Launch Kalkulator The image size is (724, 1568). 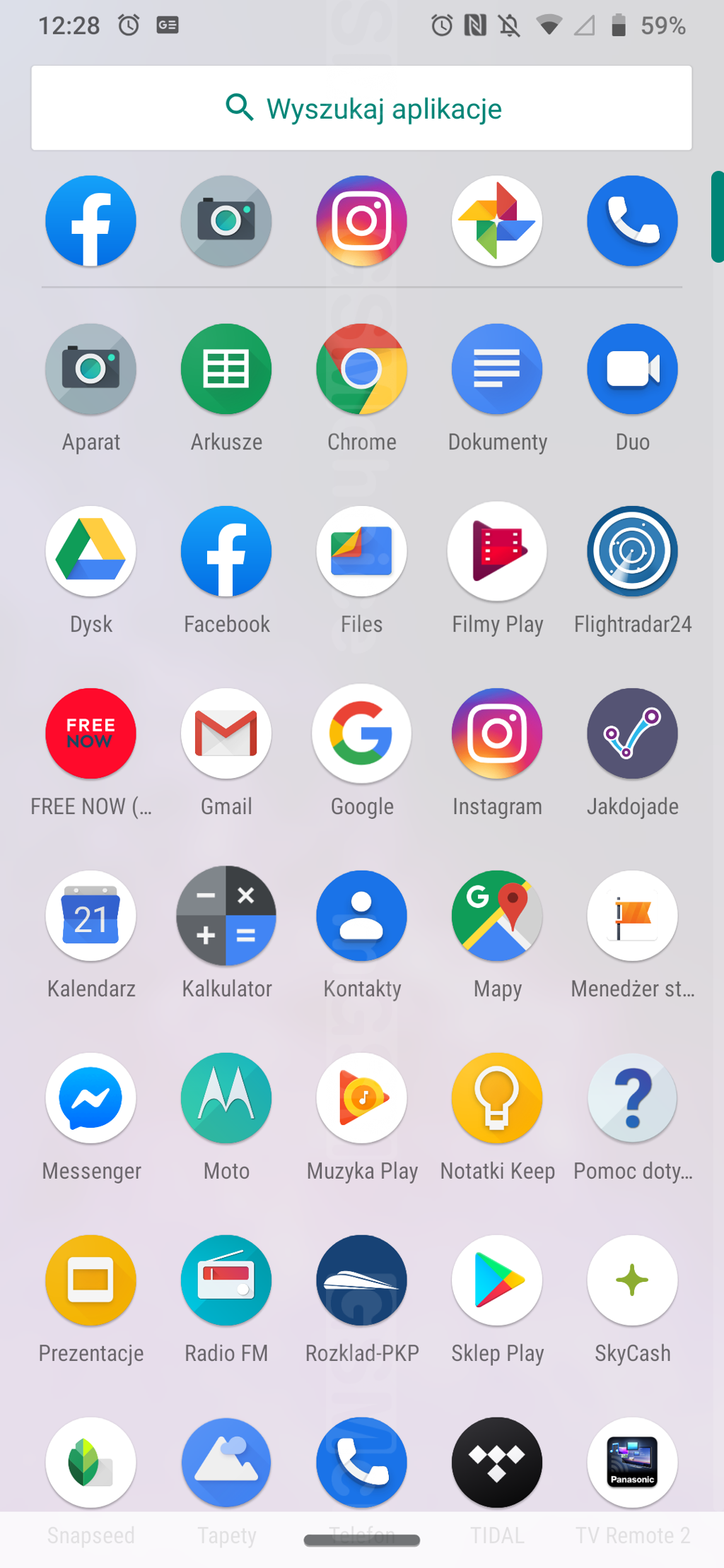226,916
